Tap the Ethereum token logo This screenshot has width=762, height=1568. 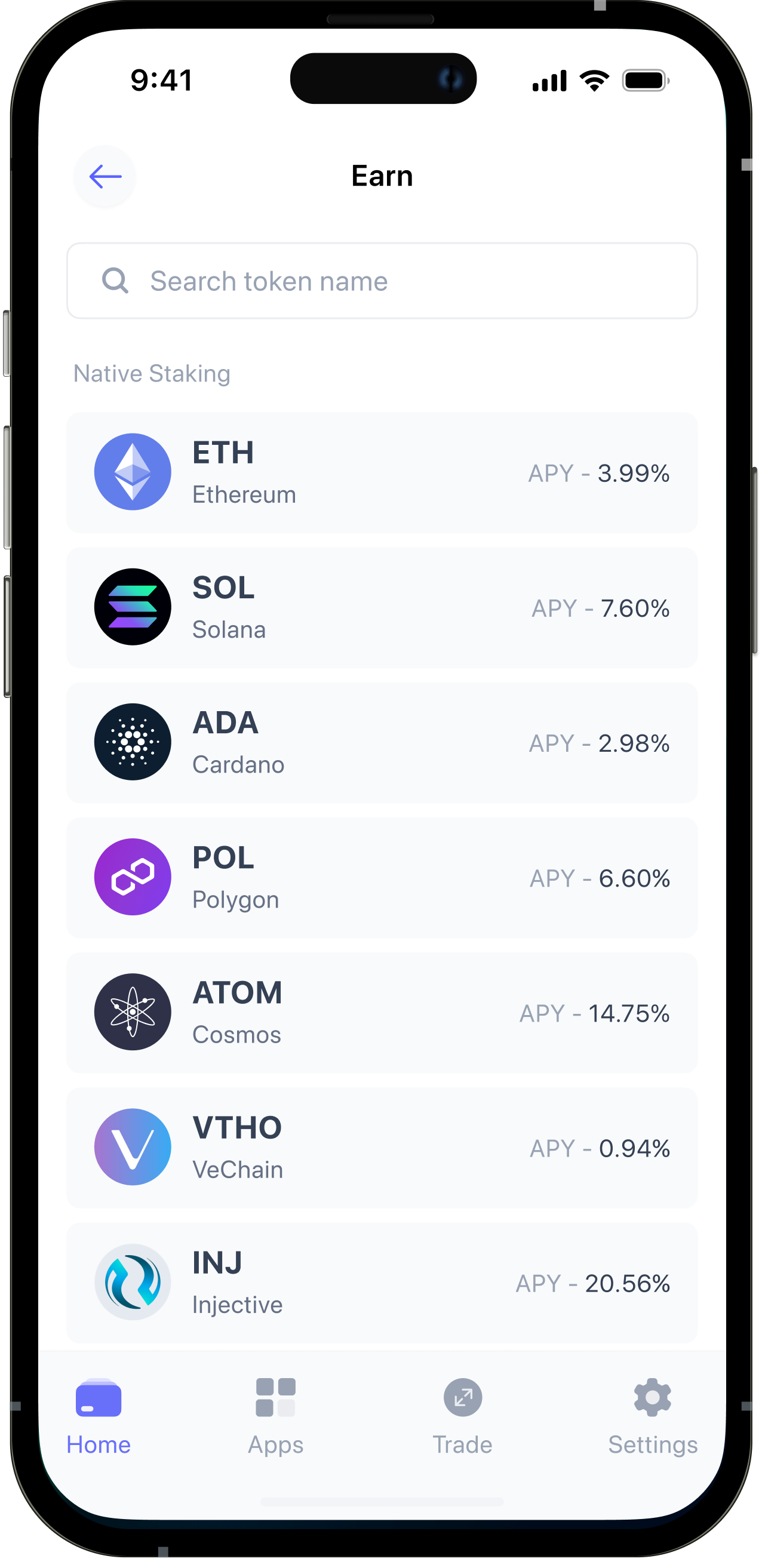point(132,472)
